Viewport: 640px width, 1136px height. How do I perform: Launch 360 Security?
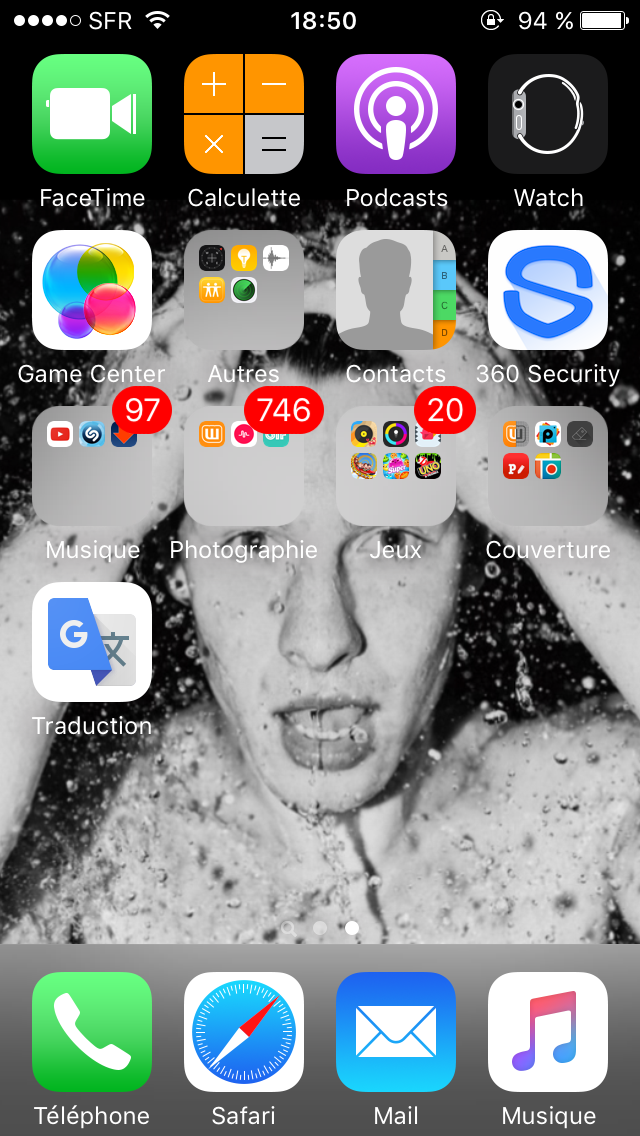pyautogui.click(x=548, y=290)
